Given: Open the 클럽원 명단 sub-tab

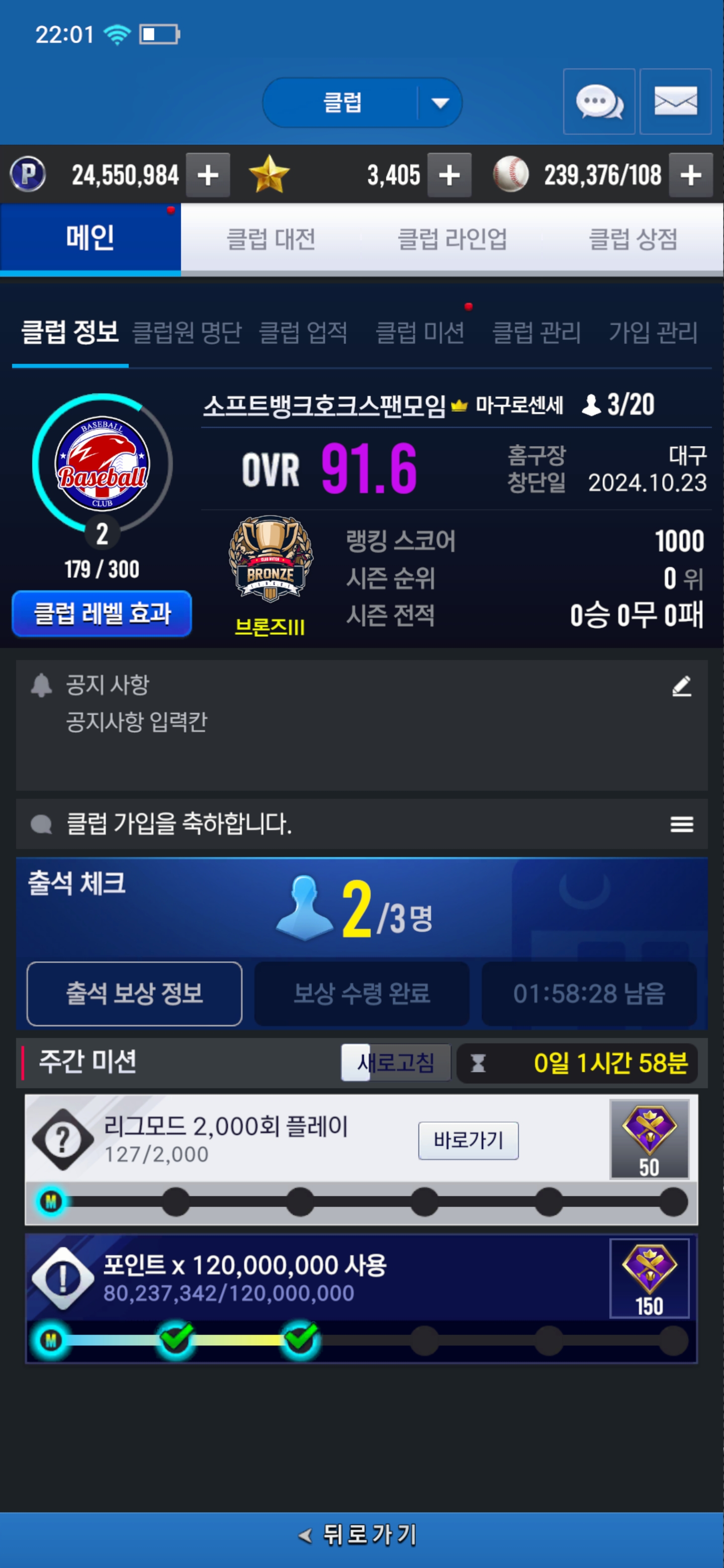Looking at the screenshot, I should [x=187, y=332].
